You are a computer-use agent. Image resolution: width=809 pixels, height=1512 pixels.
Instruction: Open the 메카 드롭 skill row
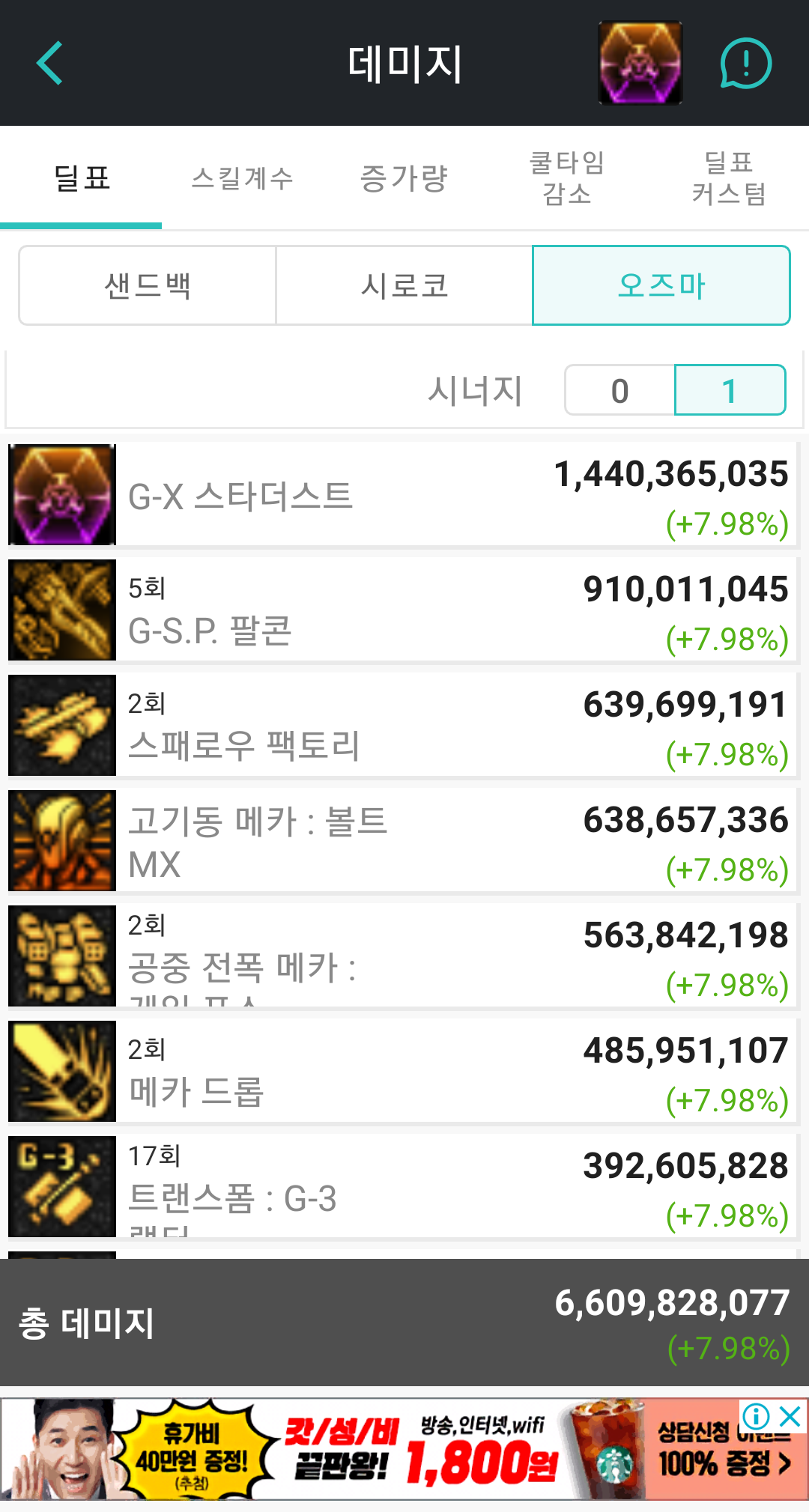404,1072
